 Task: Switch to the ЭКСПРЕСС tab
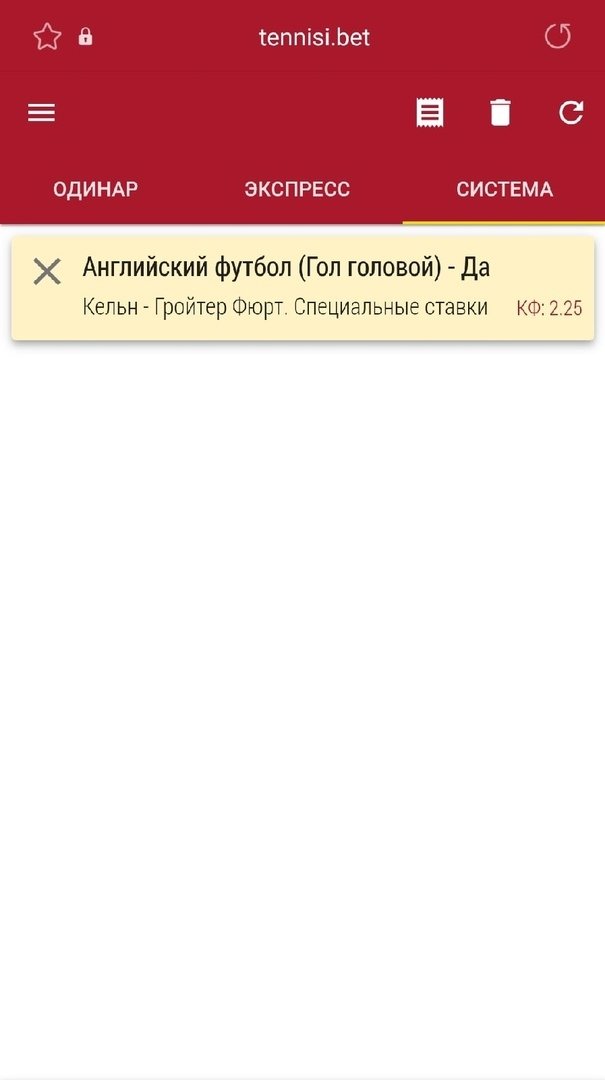click(297, 189)
